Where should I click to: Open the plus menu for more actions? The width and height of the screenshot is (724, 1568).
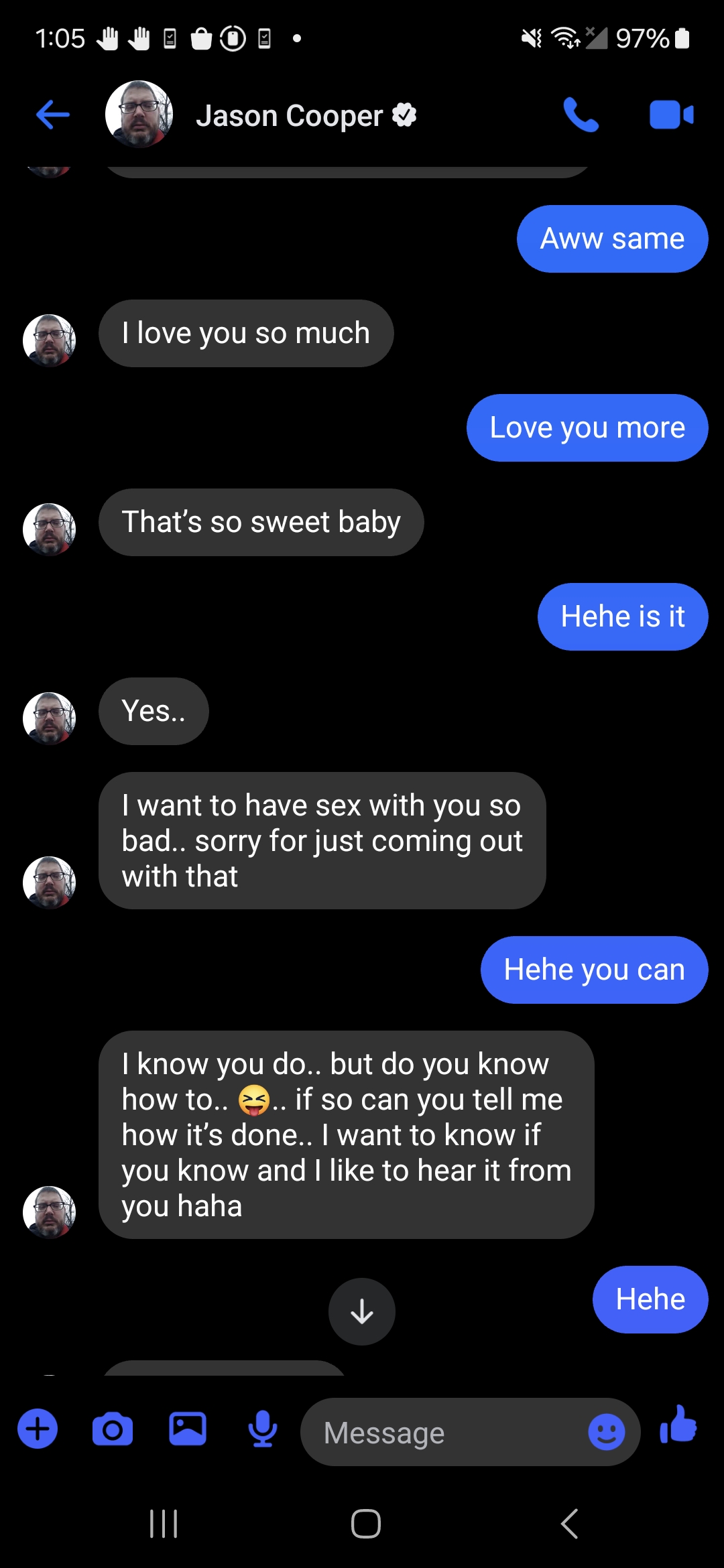click(38, 1429)
